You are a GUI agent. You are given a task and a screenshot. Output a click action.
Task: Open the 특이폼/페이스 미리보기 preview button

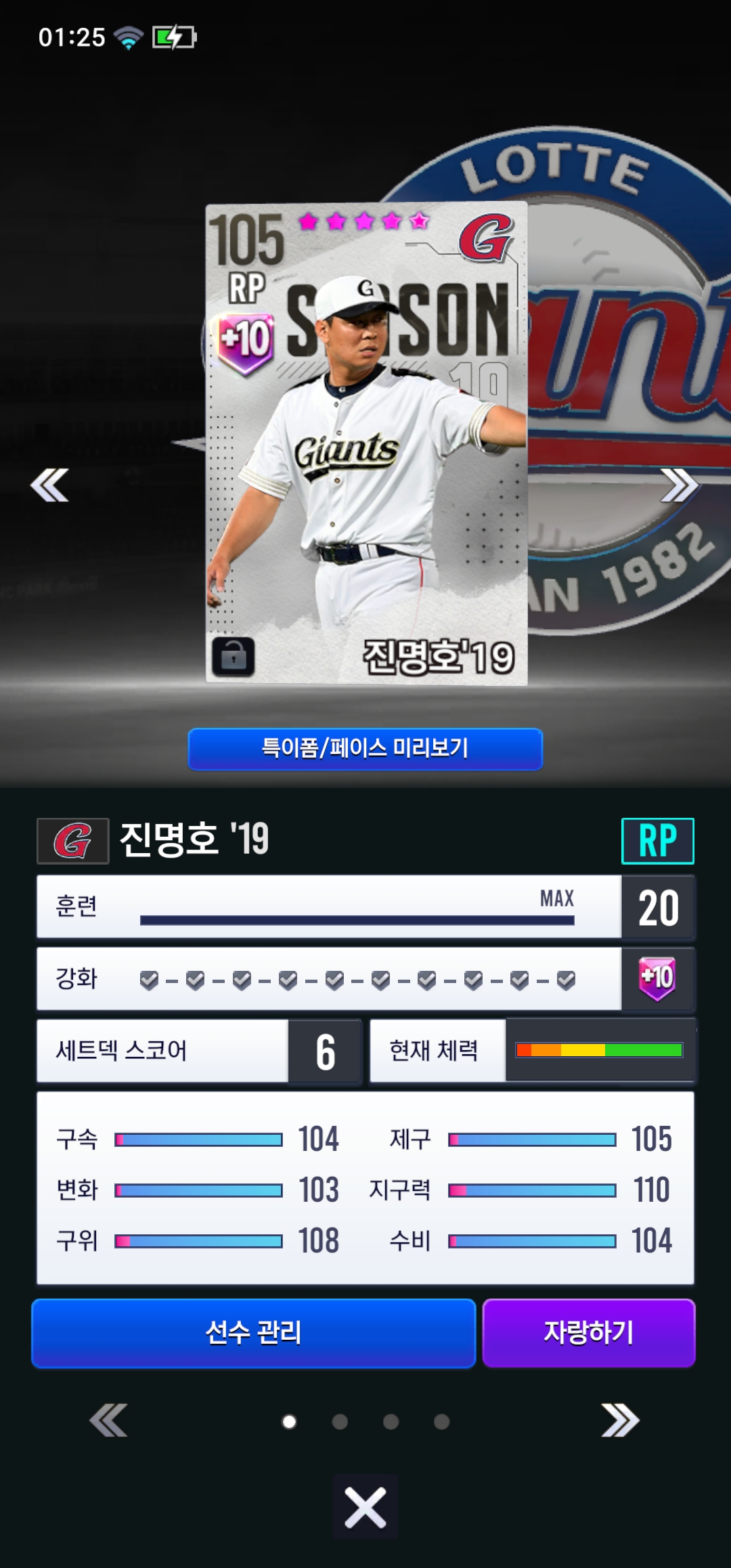(365, 749)
